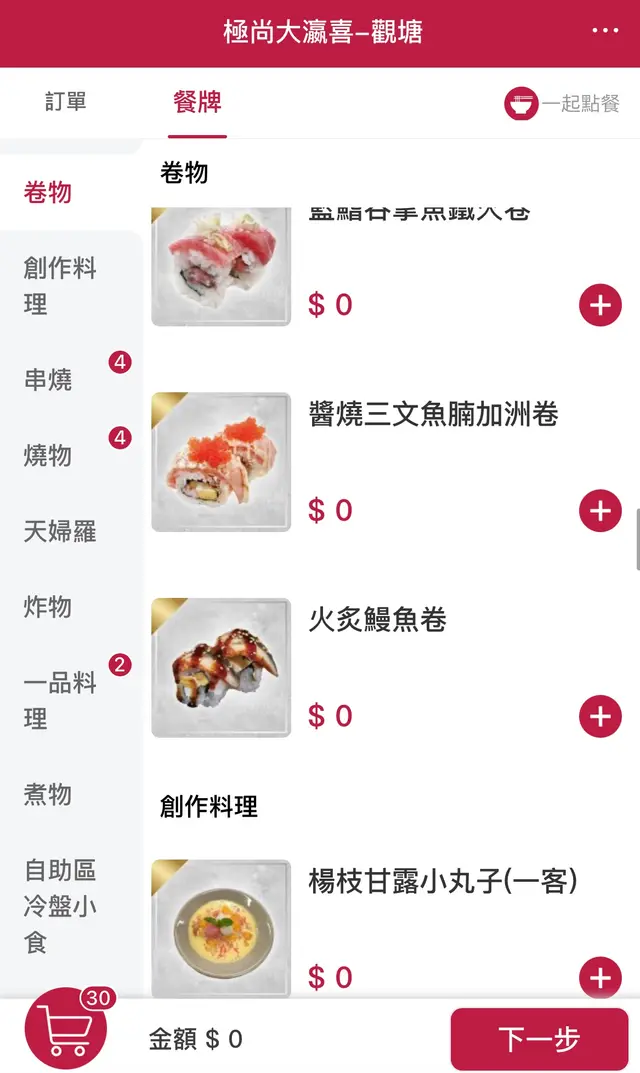The height and width of the screenshot is (1073, 640).
Task: Choose the 炸物 category
Action: coord(48,607)
